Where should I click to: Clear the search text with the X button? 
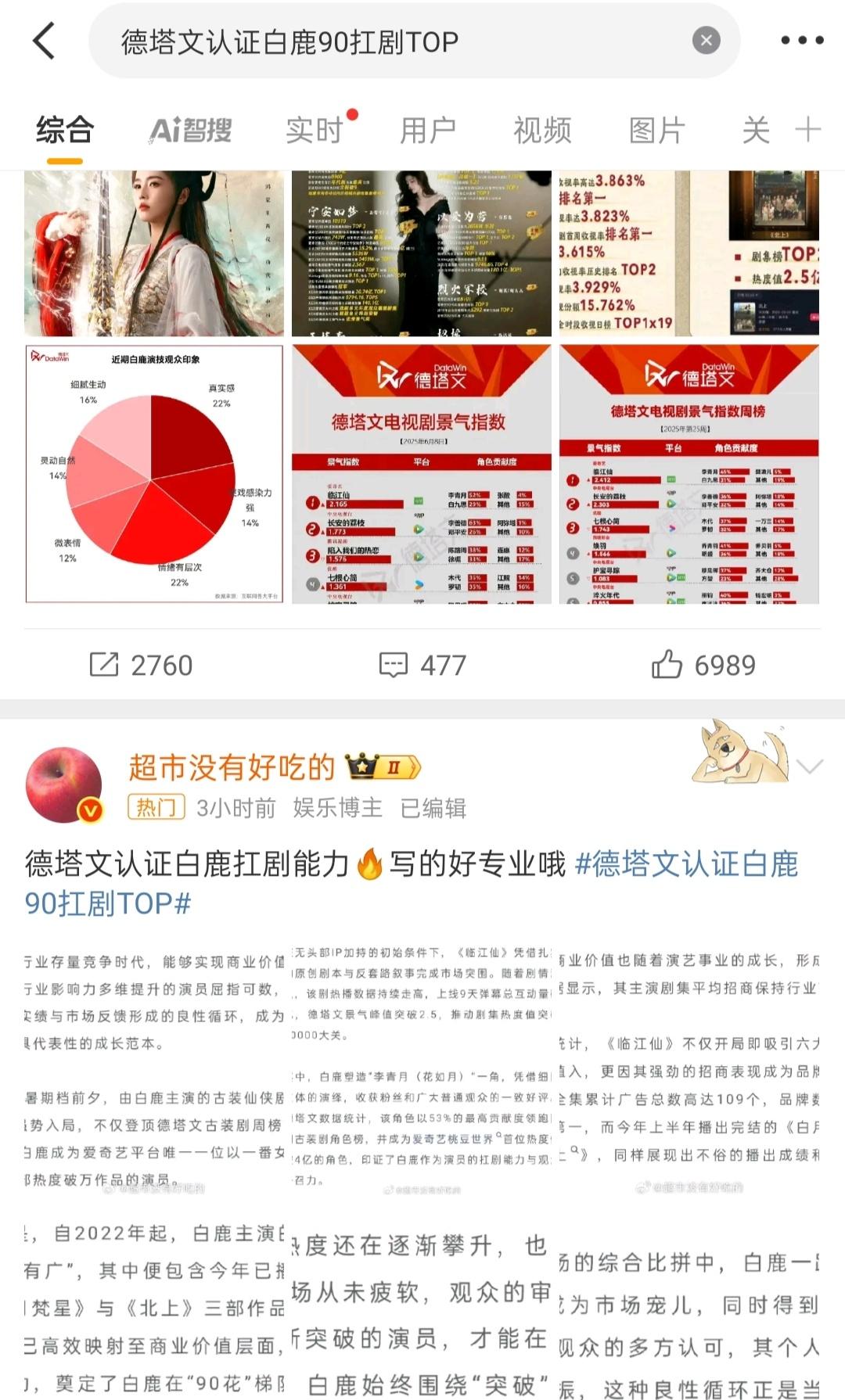(706, 41)
